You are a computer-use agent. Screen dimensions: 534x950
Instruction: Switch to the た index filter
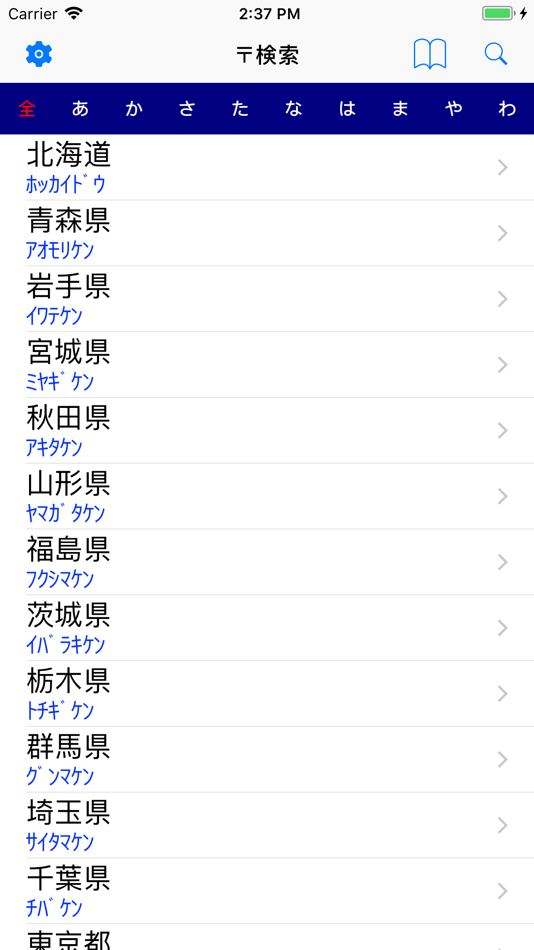point(240,109)
